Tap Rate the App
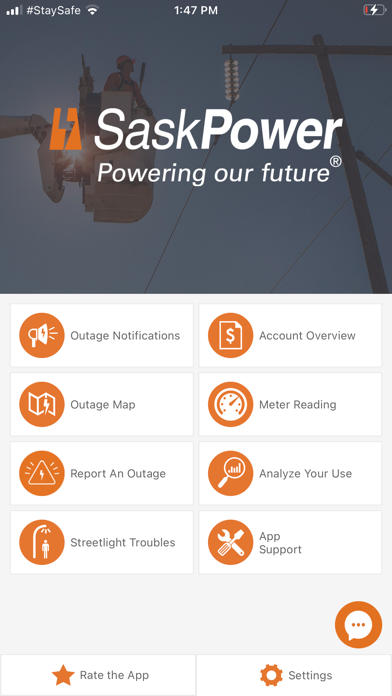The height and width of the screenshot is (696, 392). click(98, 675)
